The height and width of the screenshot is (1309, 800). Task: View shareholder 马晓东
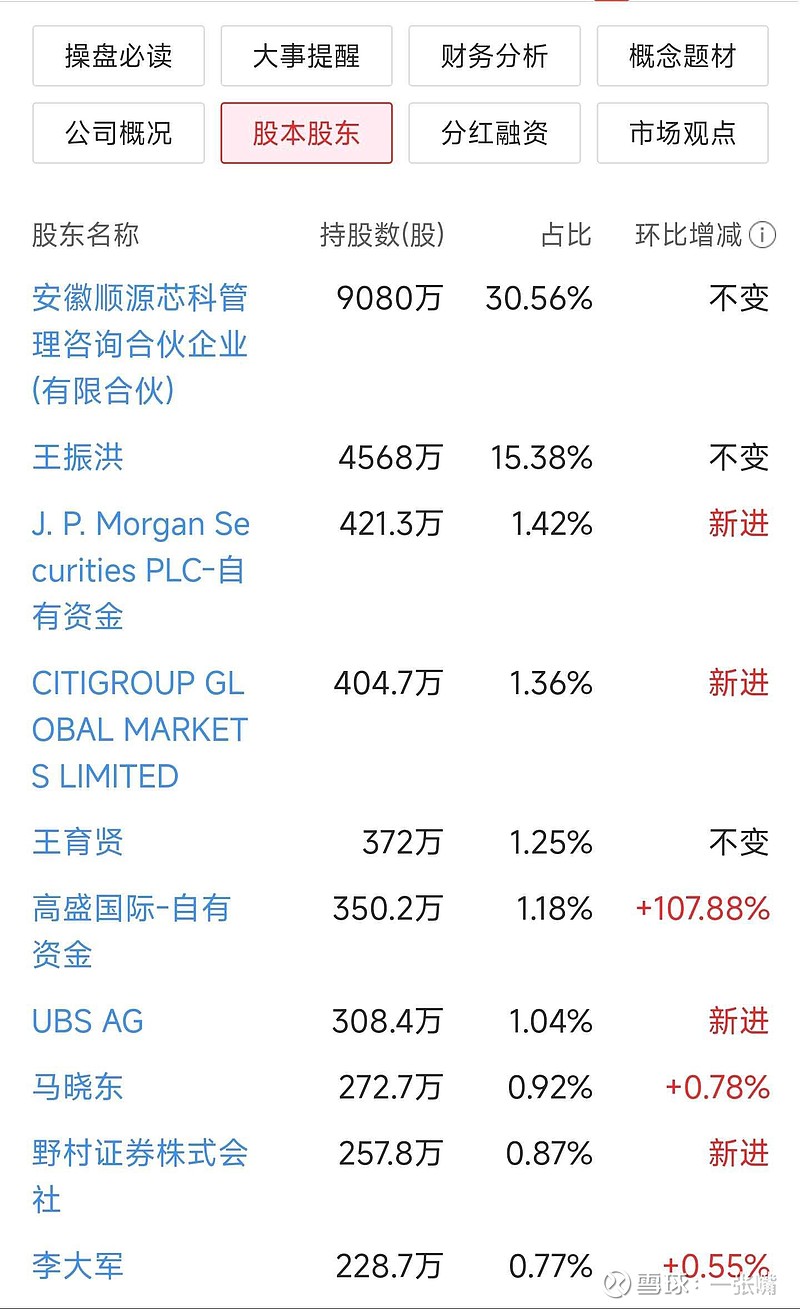point(78,1087)
